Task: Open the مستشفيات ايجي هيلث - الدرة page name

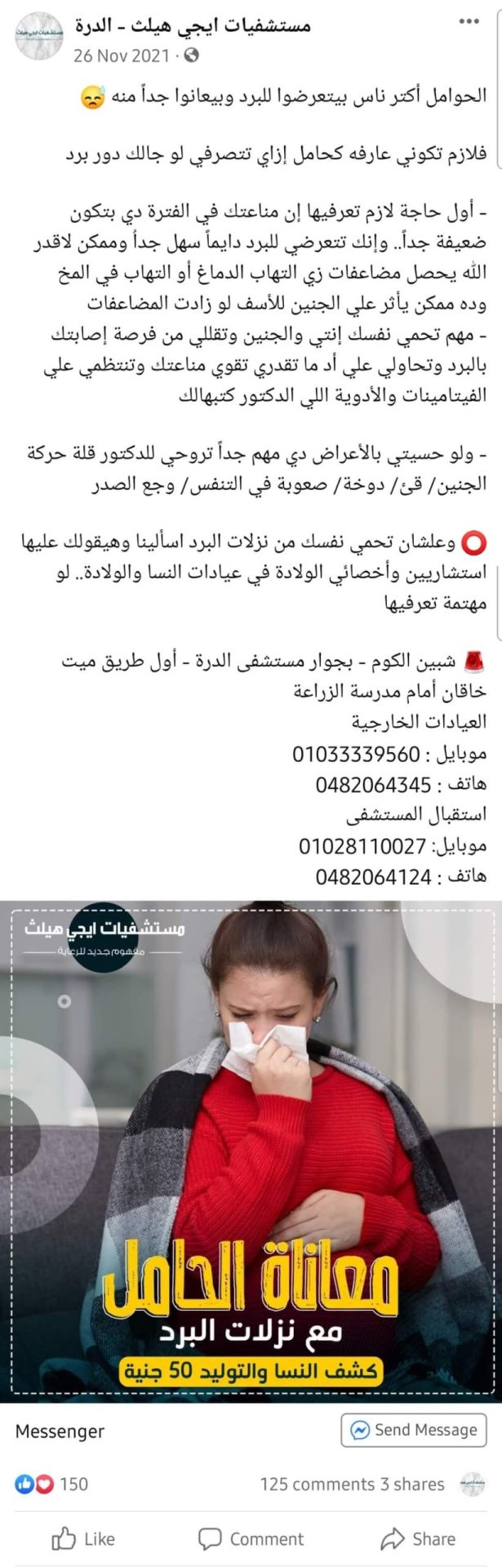Action: coord(193,26)
